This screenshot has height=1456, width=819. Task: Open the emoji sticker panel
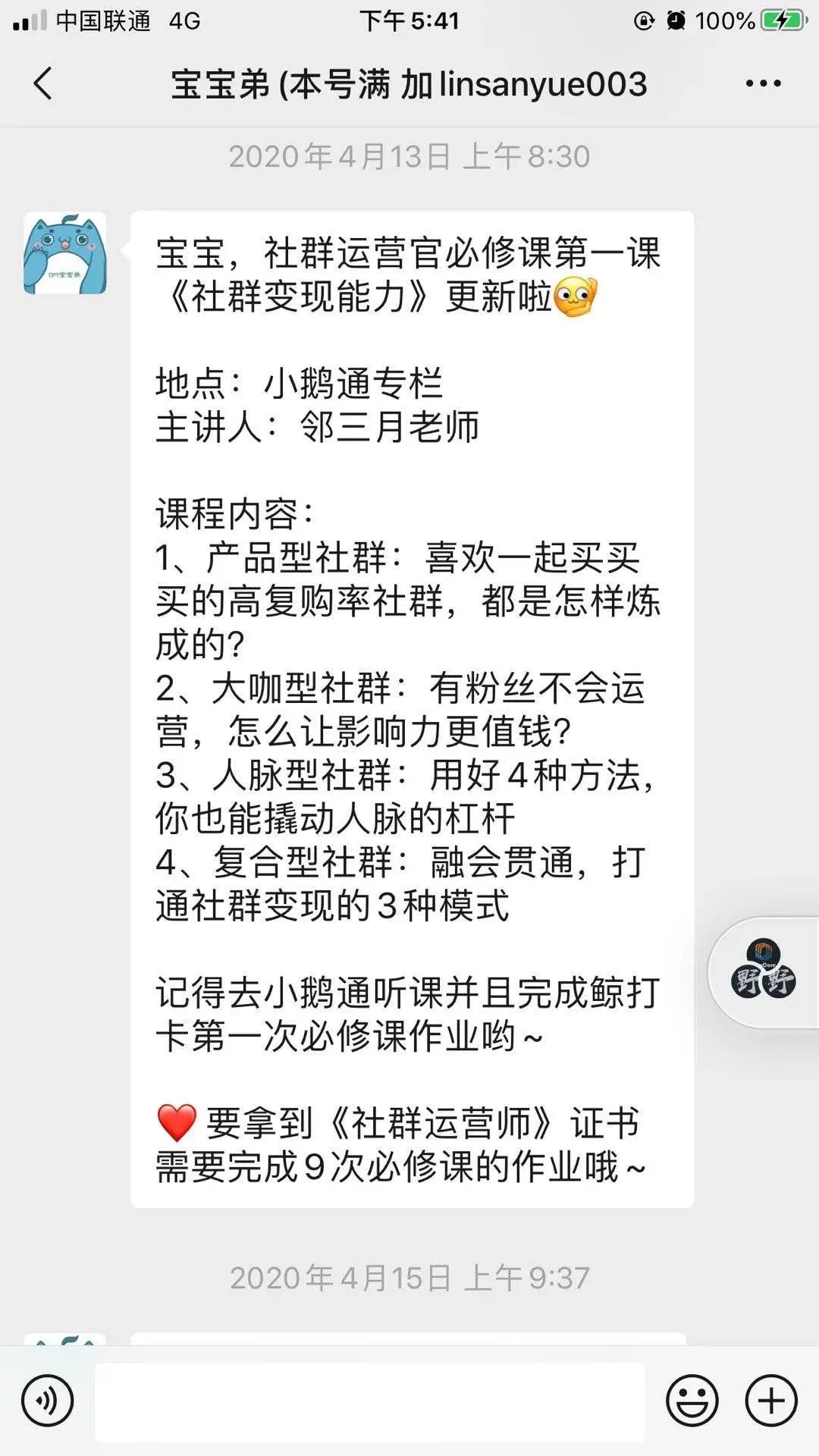click(692, 1401)
